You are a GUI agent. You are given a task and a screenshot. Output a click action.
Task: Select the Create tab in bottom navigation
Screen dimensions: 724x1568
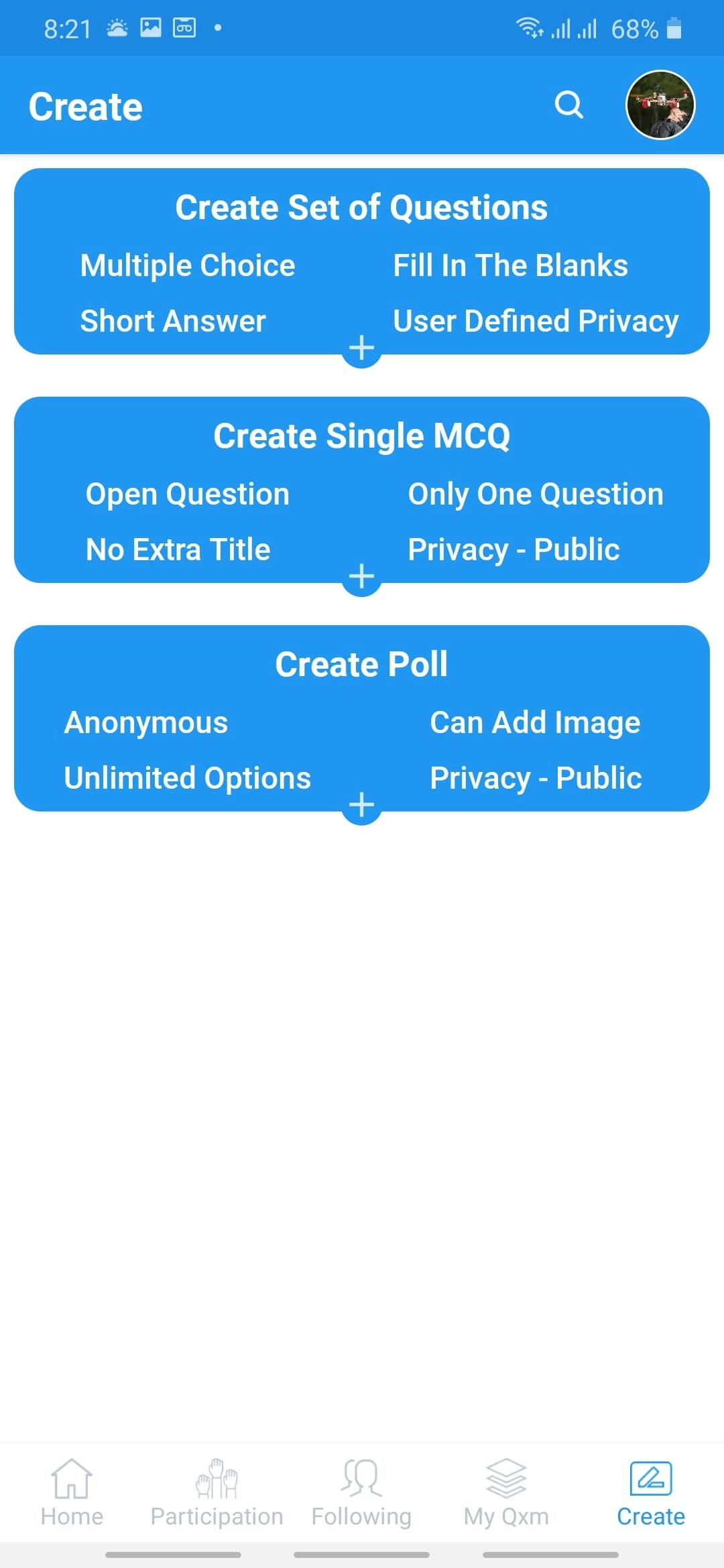tap(650, 1492)
